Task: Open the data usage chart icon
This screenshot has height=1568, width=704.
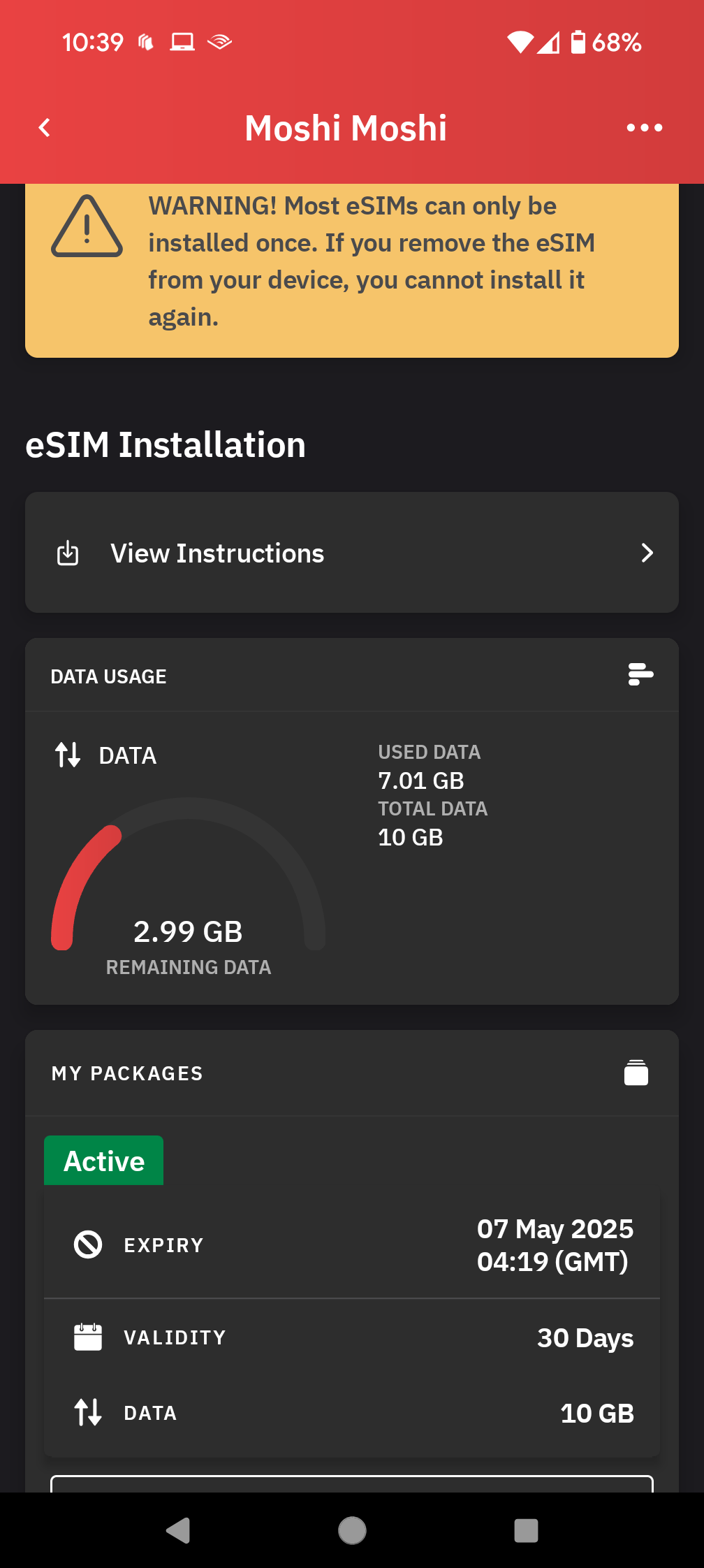Action: [640, 675]
